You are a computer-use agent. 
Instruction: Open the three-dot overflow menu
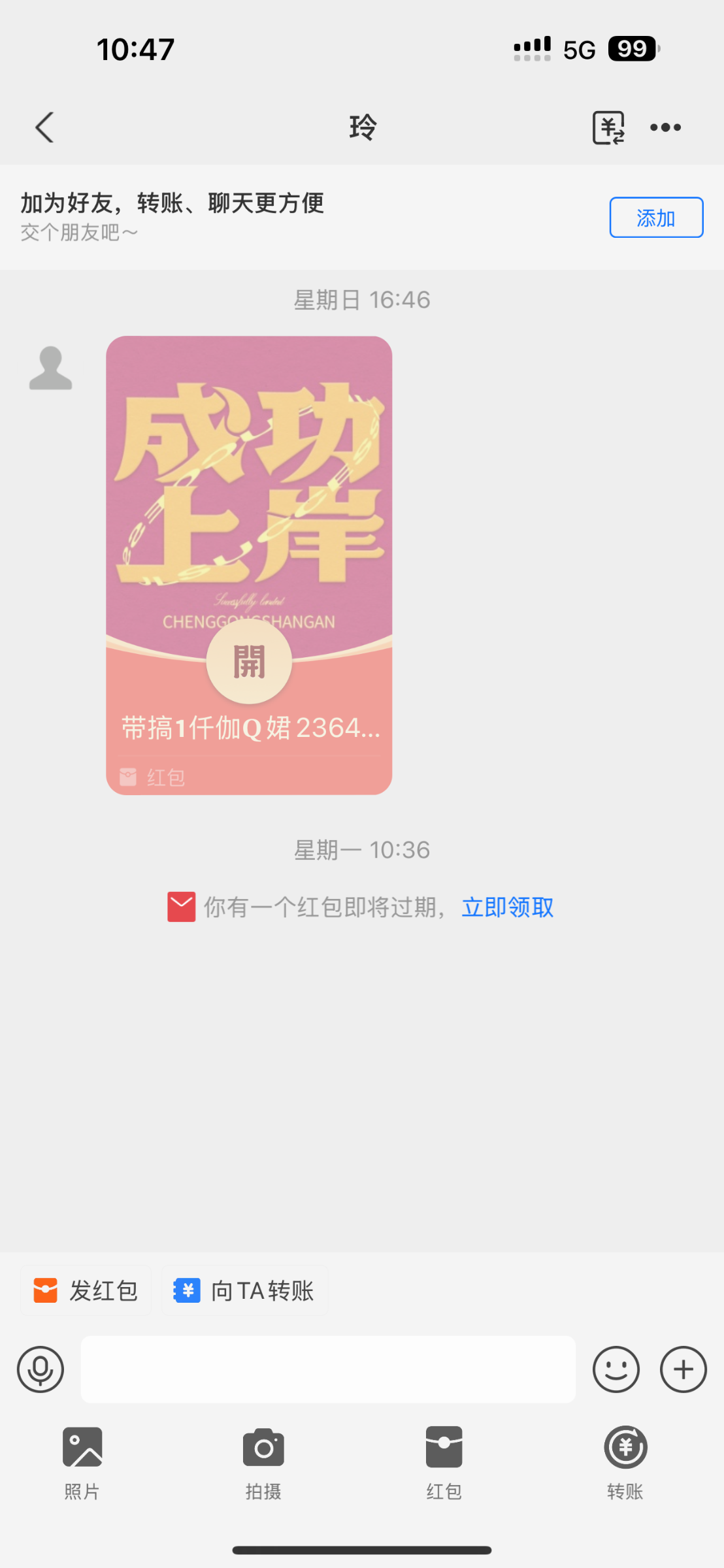coord(665,127)
